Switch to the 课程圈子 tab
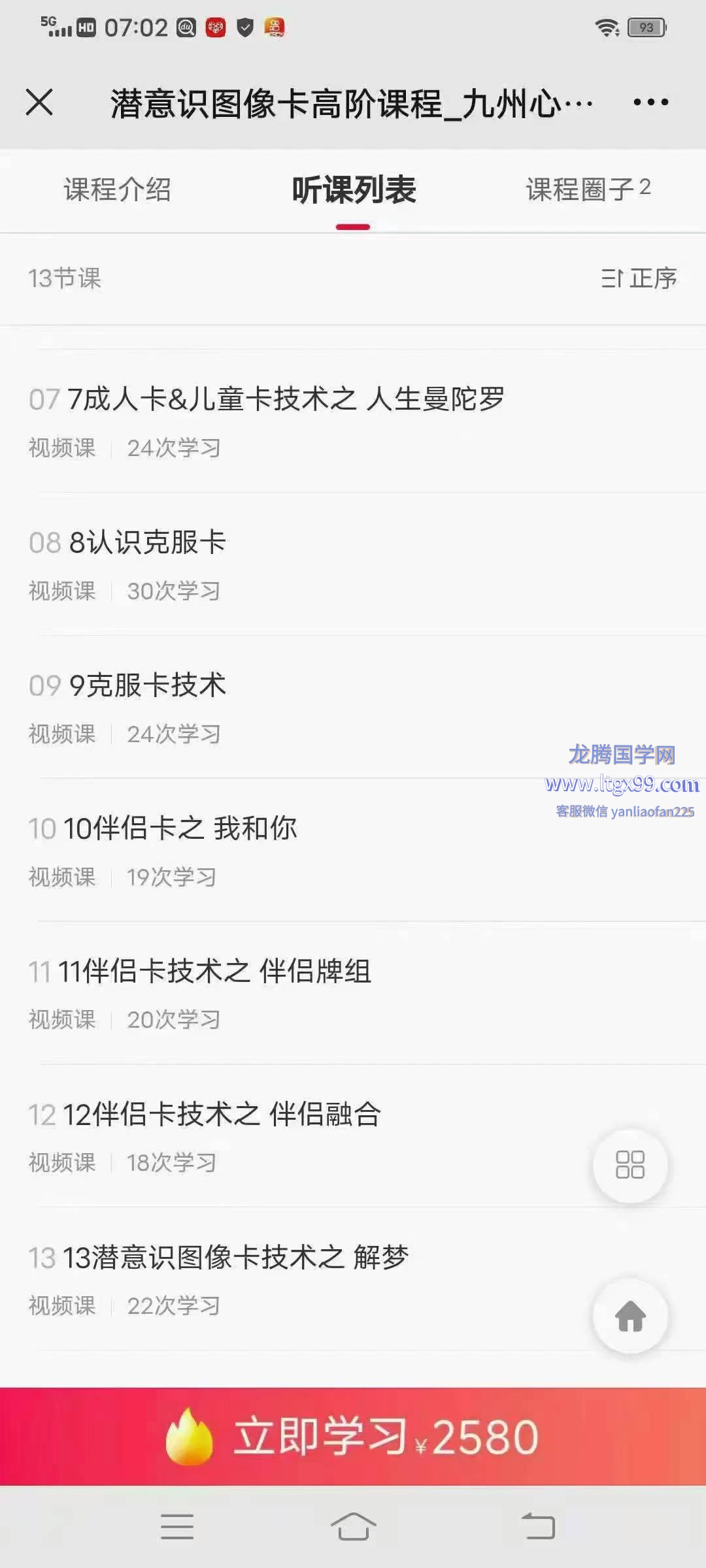 coord(588,190)
